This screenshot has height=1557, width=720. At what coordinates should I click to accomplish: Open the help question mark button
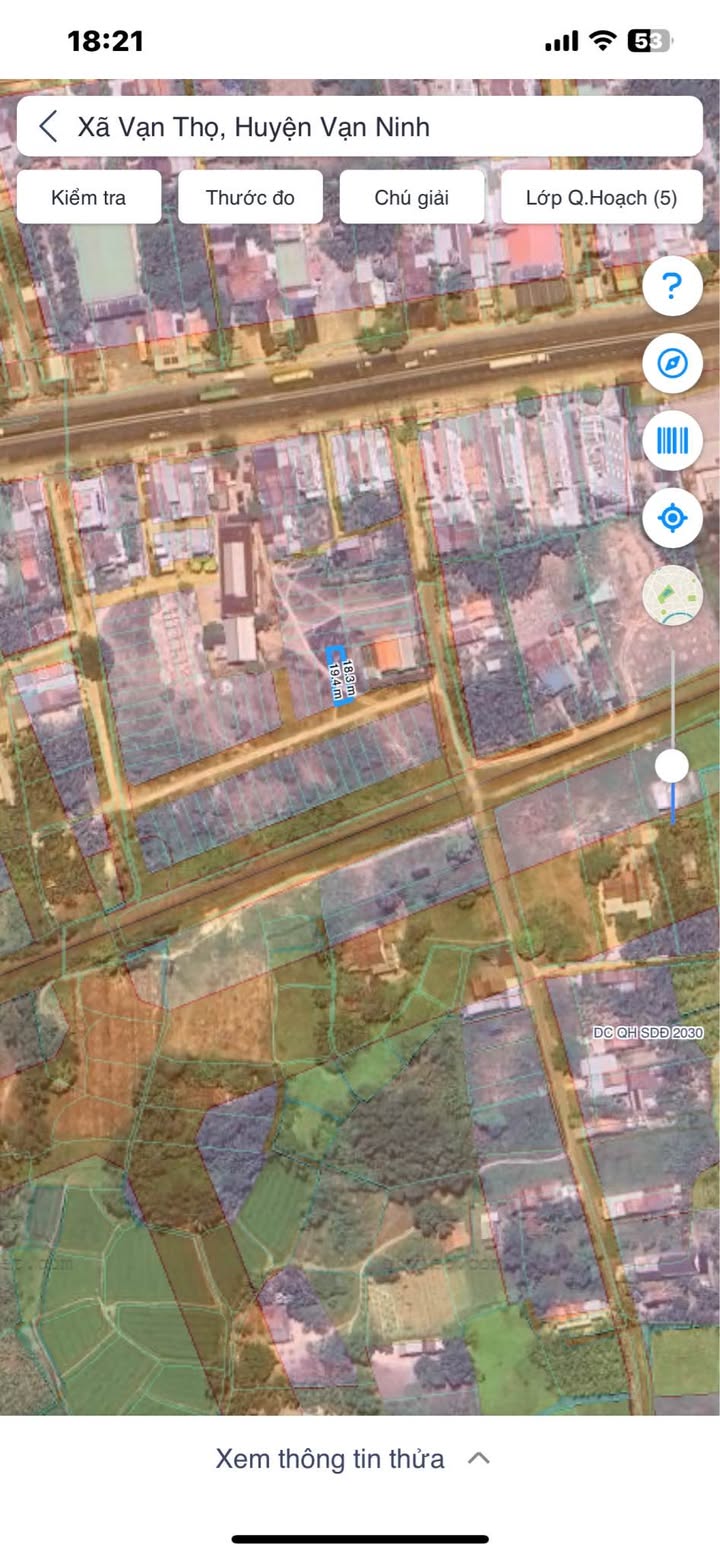tap(672, 286)
